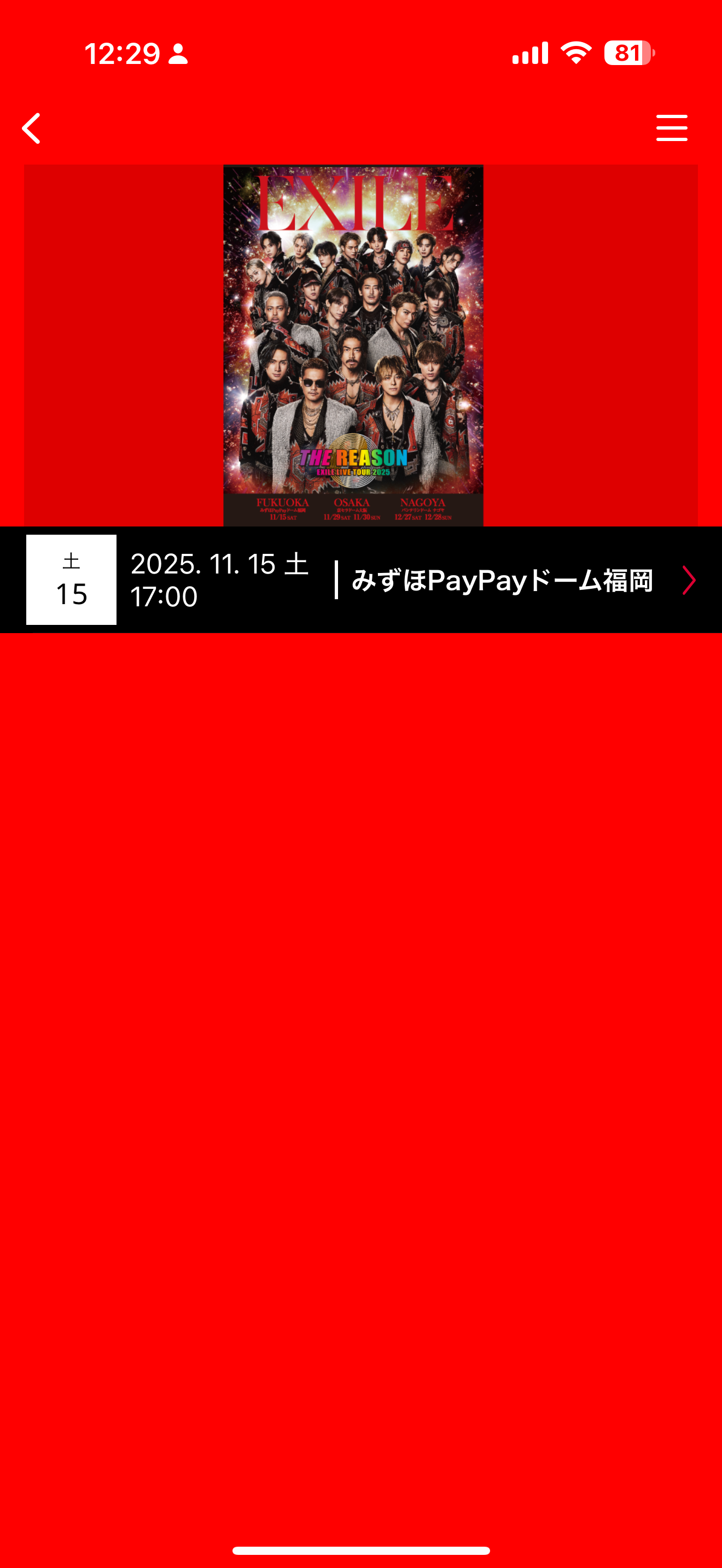The width and height of the screenshot is (722, 1568).
Task: Go back using the back arrow
Action: point(32,128)
